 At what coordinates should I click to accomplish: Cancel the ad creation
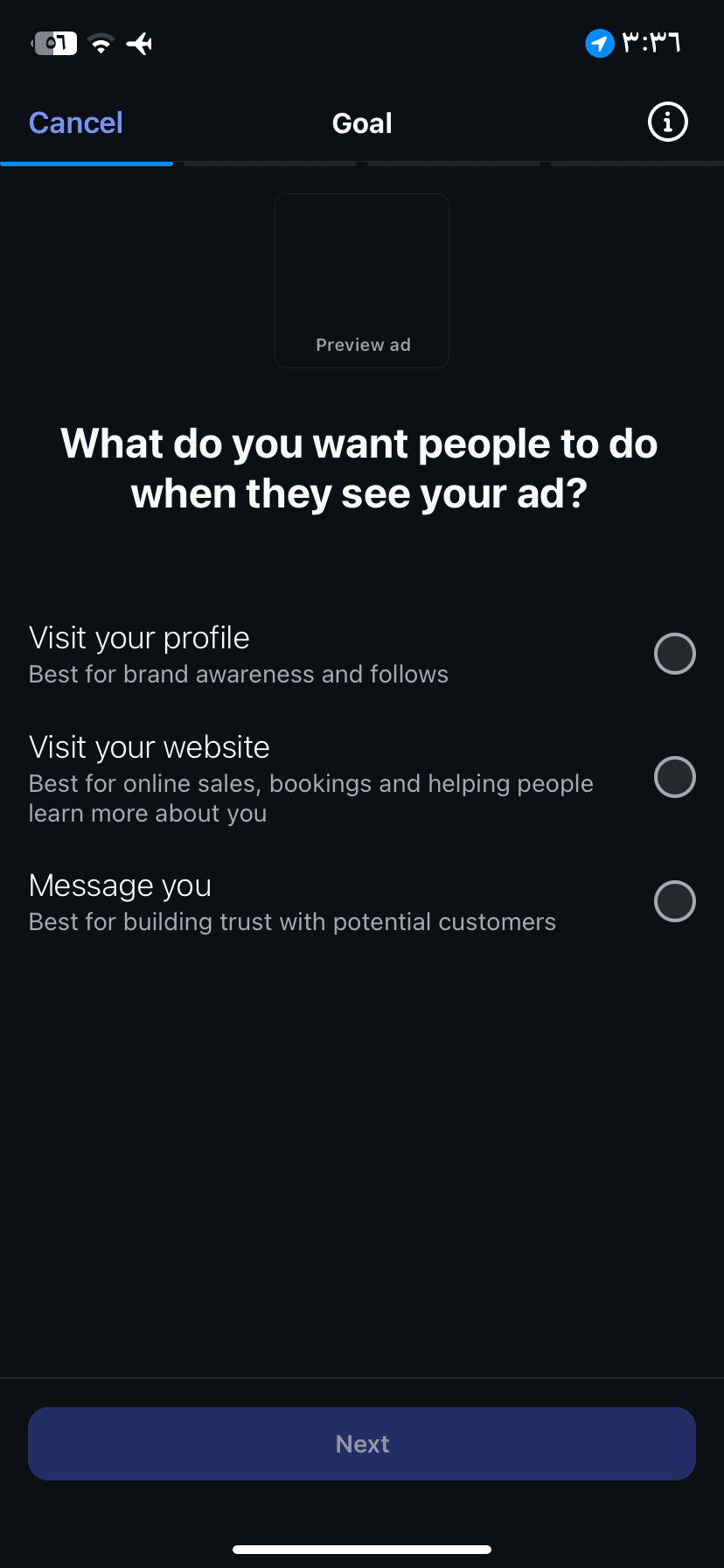tap(76, 123)
